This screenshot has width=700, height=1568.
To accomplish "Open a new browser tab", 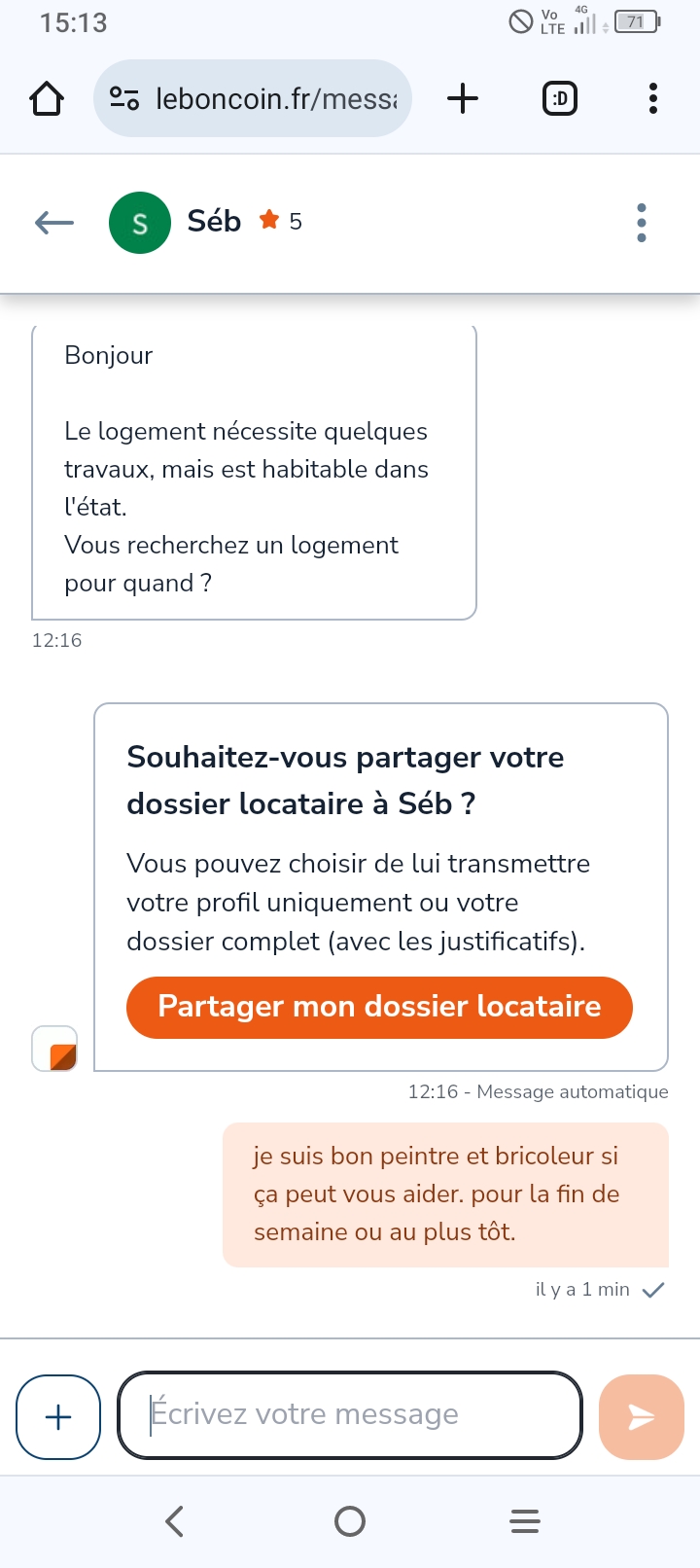I will pos(463,98).
